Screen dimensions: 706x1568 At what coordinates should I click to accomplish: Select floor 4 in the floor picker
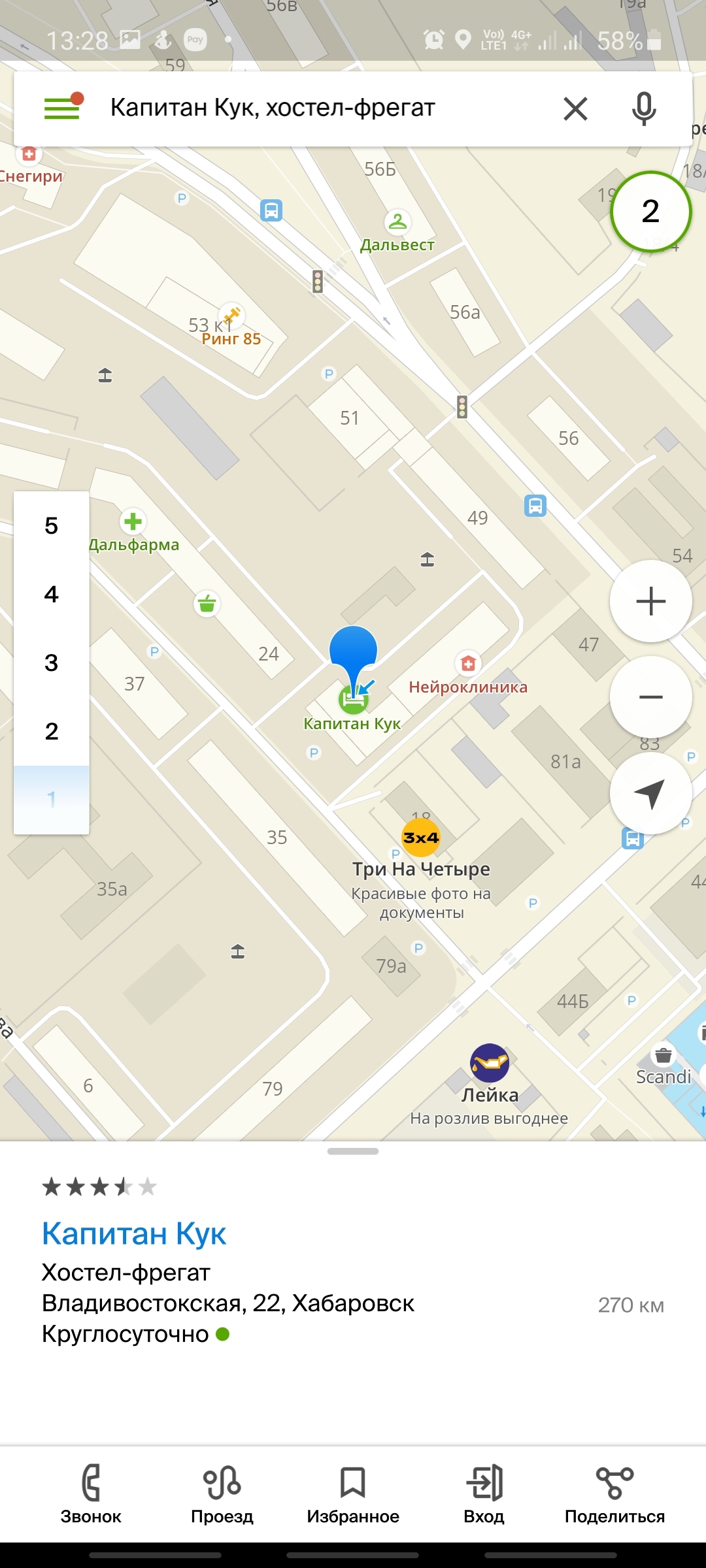point(52,595)
